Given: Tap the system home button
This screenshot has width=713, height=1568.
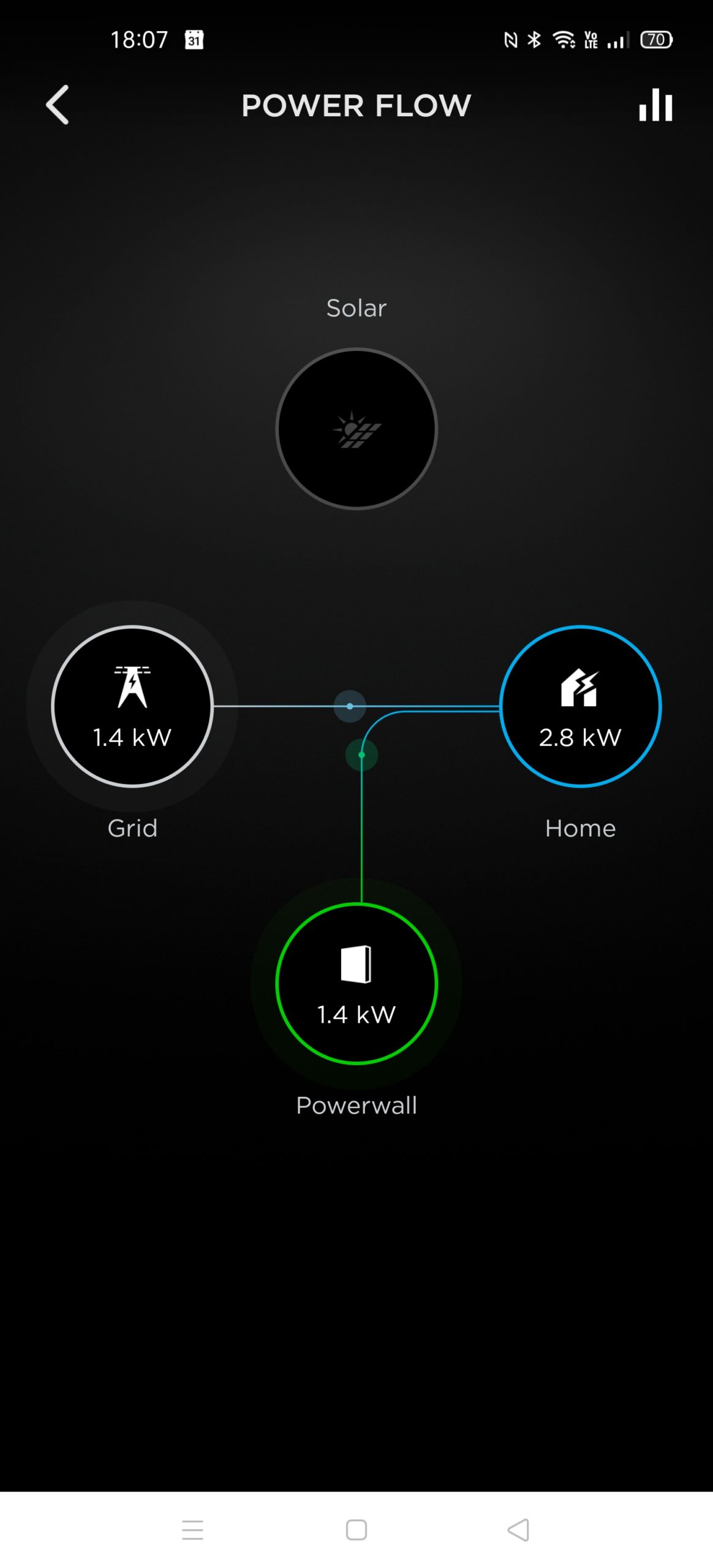Looking at the screenshot, I should pyautogui.click(x=356, y=1530).
